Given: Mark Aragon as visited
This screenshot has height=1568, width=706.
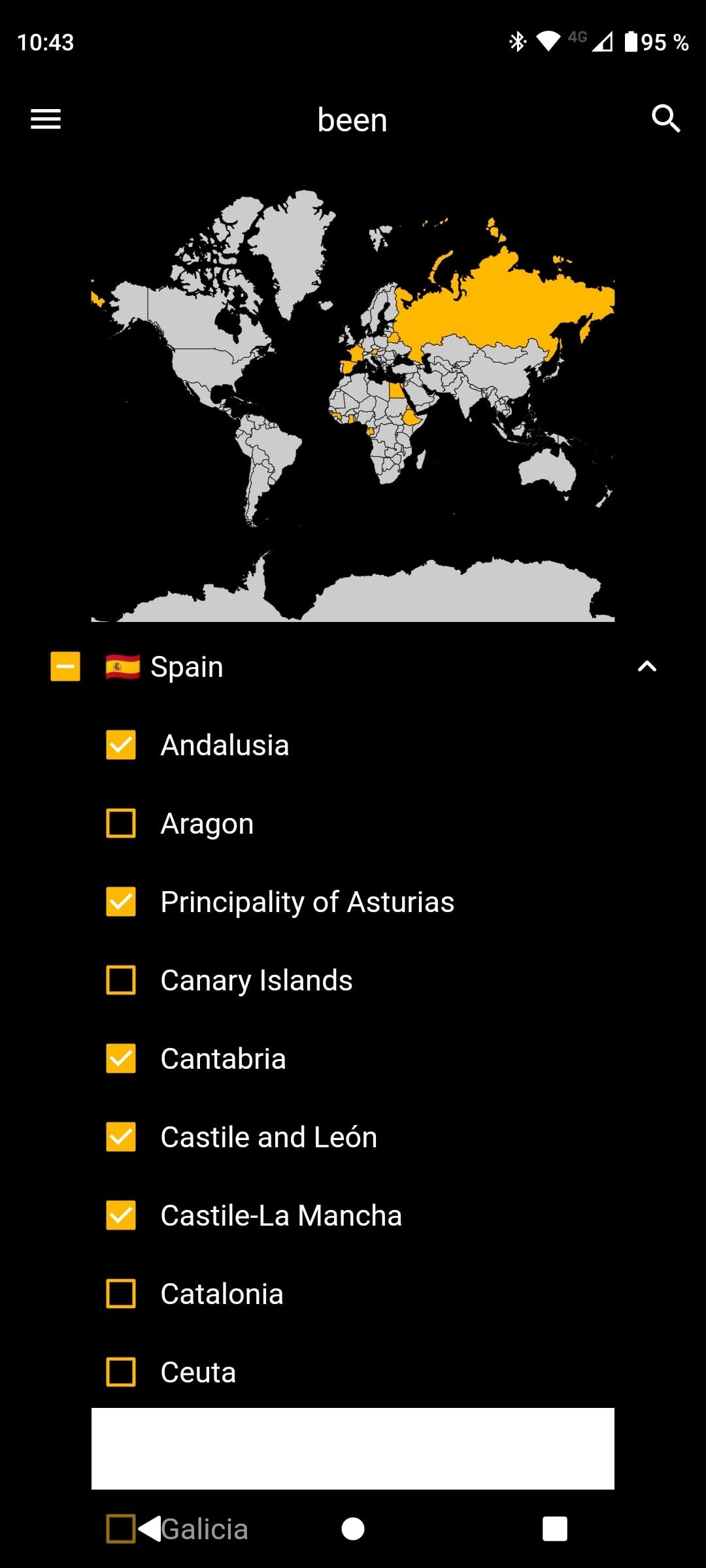Looking at the screenshot, I should [121, 823].
